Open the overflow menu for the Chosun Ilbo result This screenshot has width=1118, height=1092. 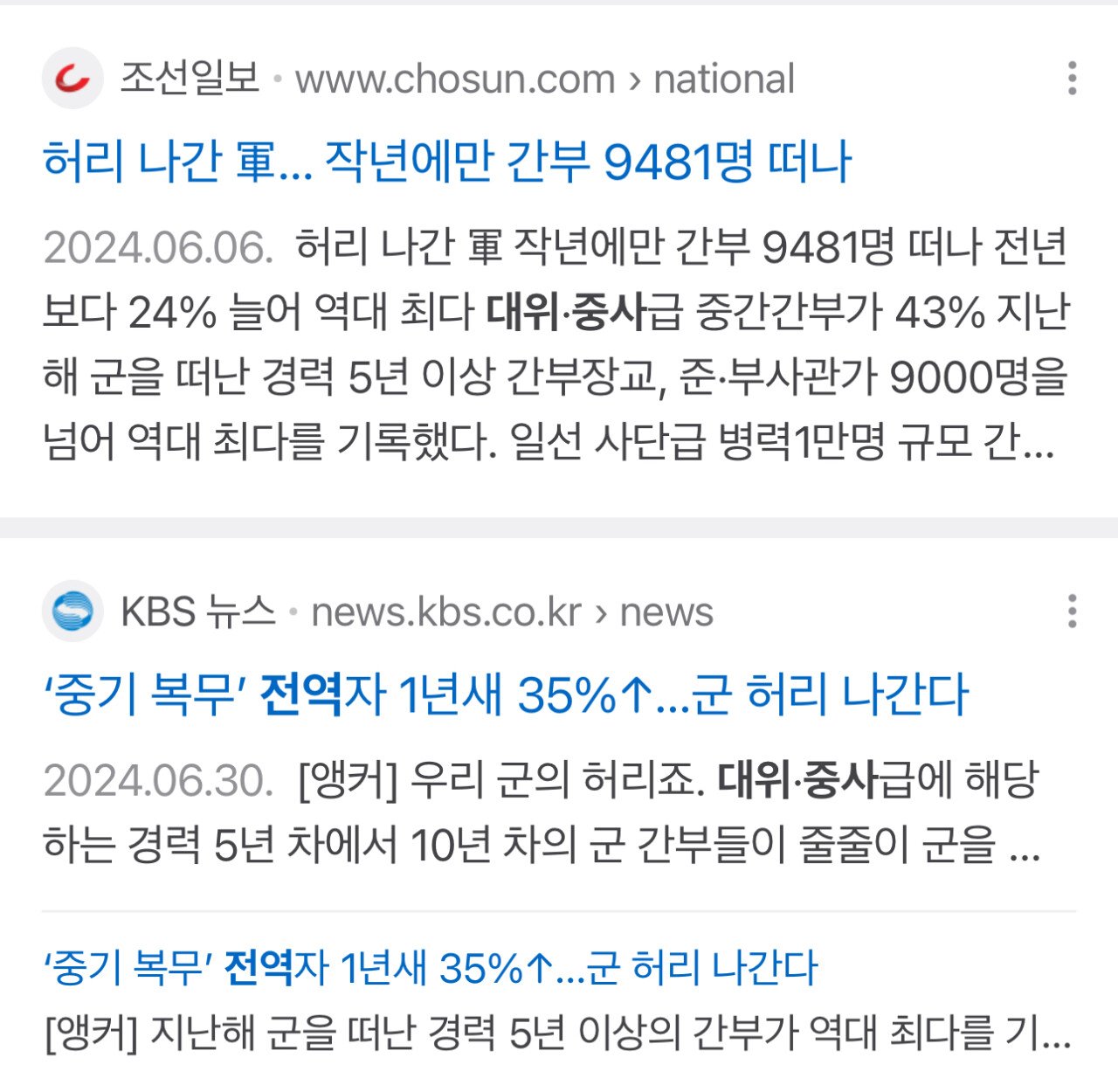coord(1072,79)
